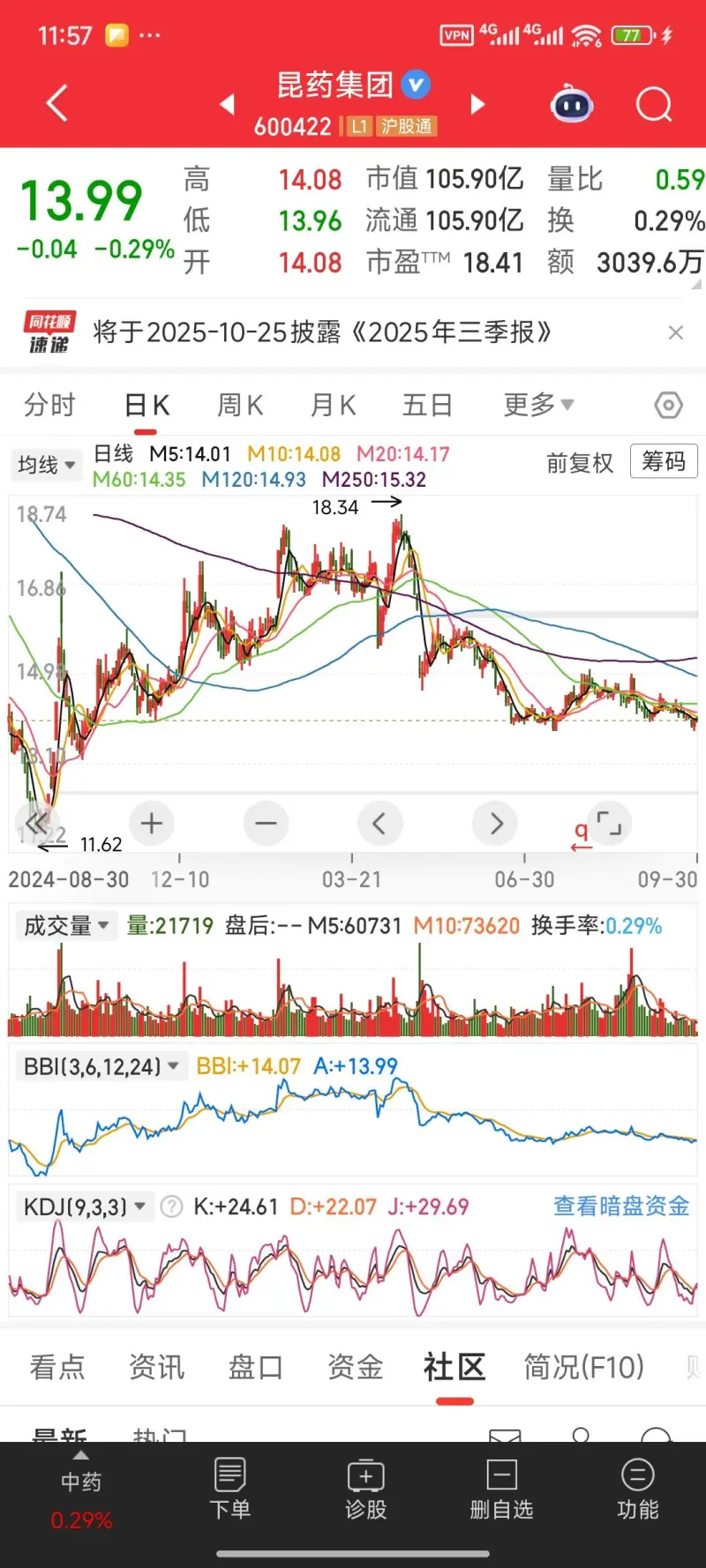Switch to the 分时 chart tab
Screen dimensions: 706x1568
(x=49, y=405)
